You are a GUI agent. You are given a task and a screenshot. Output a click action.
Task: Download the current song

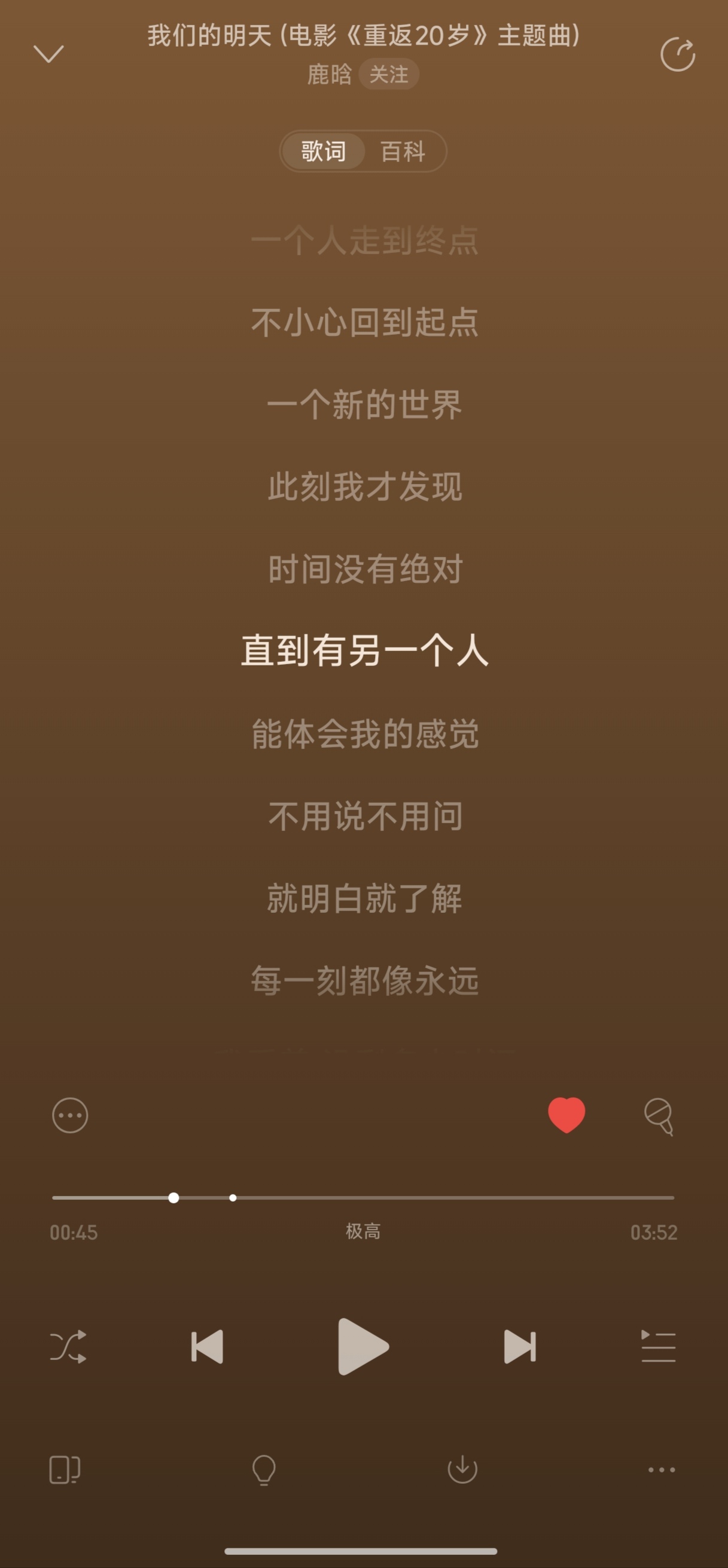[462, 1469]
